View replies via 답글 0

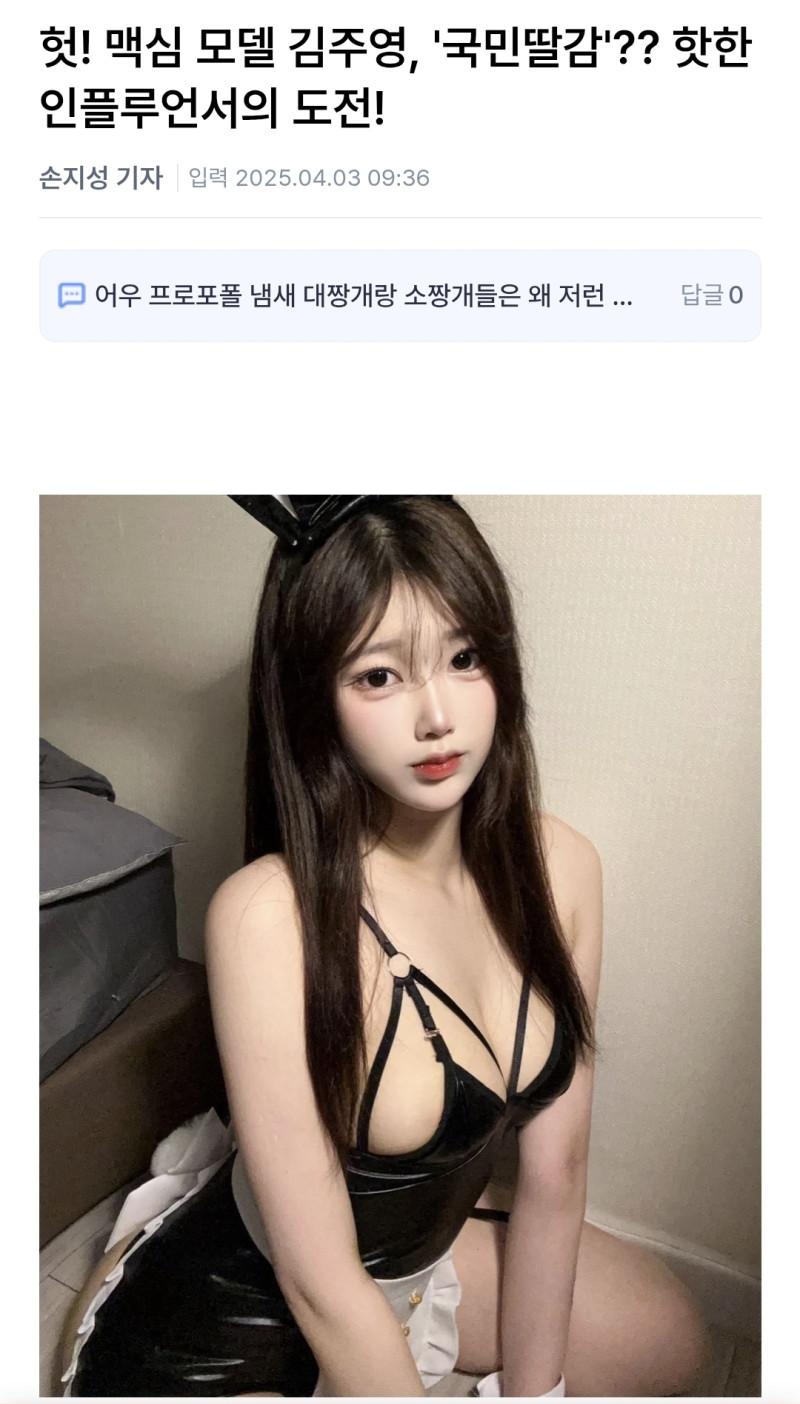click(711, 296)
